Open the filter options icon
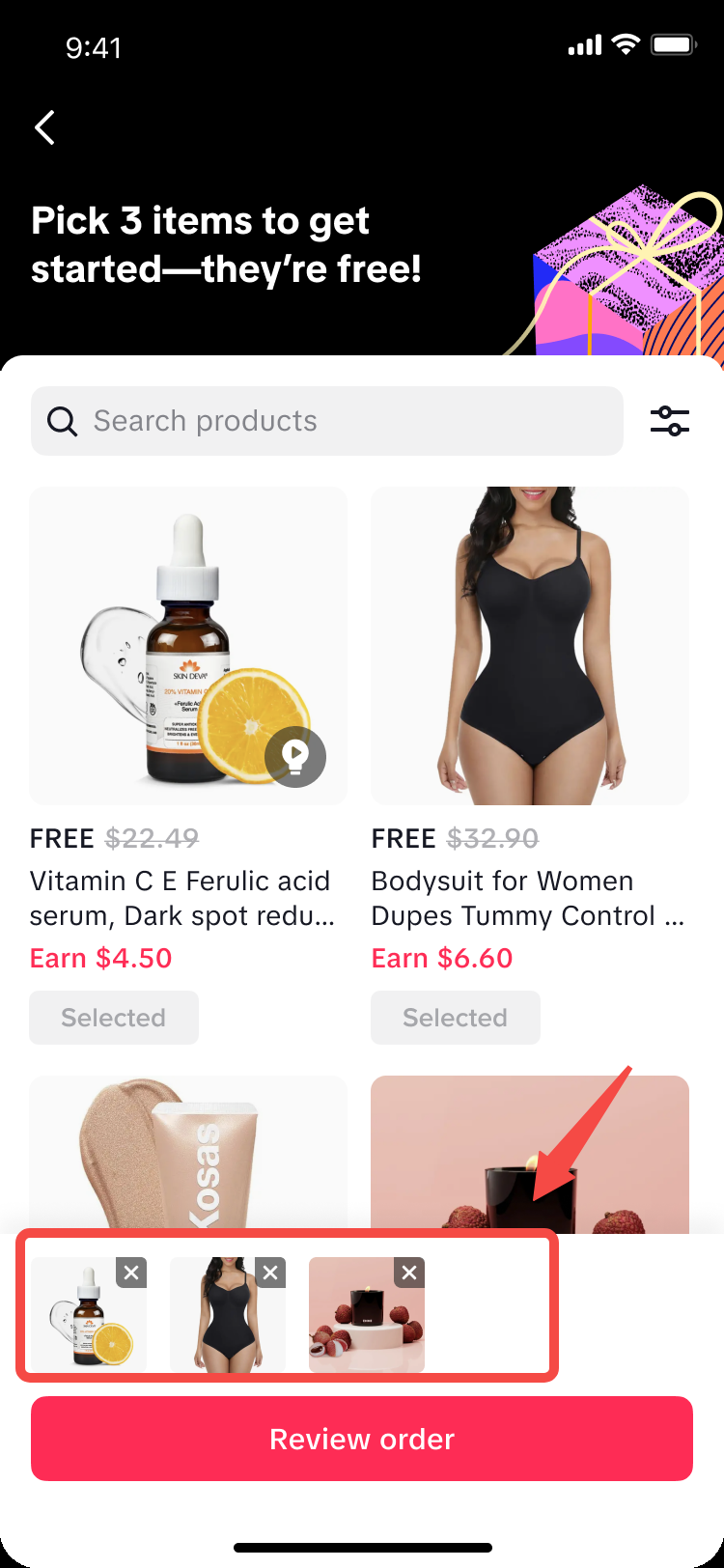Viewport: 724px width, 1568px height. (x=669, y=421)
